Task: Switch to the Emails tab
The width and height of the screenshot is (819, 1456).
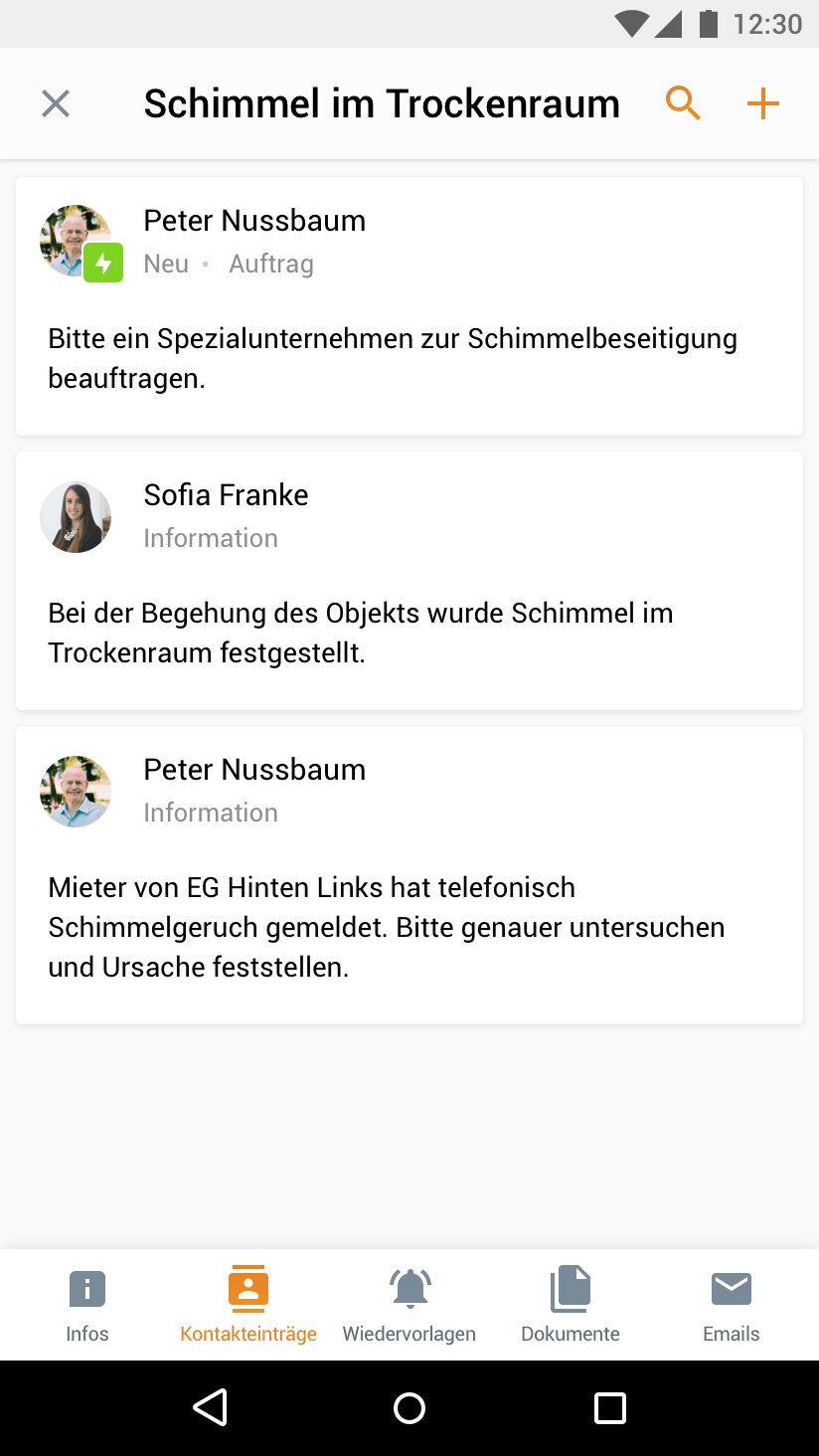Action: coord(732,1305)
